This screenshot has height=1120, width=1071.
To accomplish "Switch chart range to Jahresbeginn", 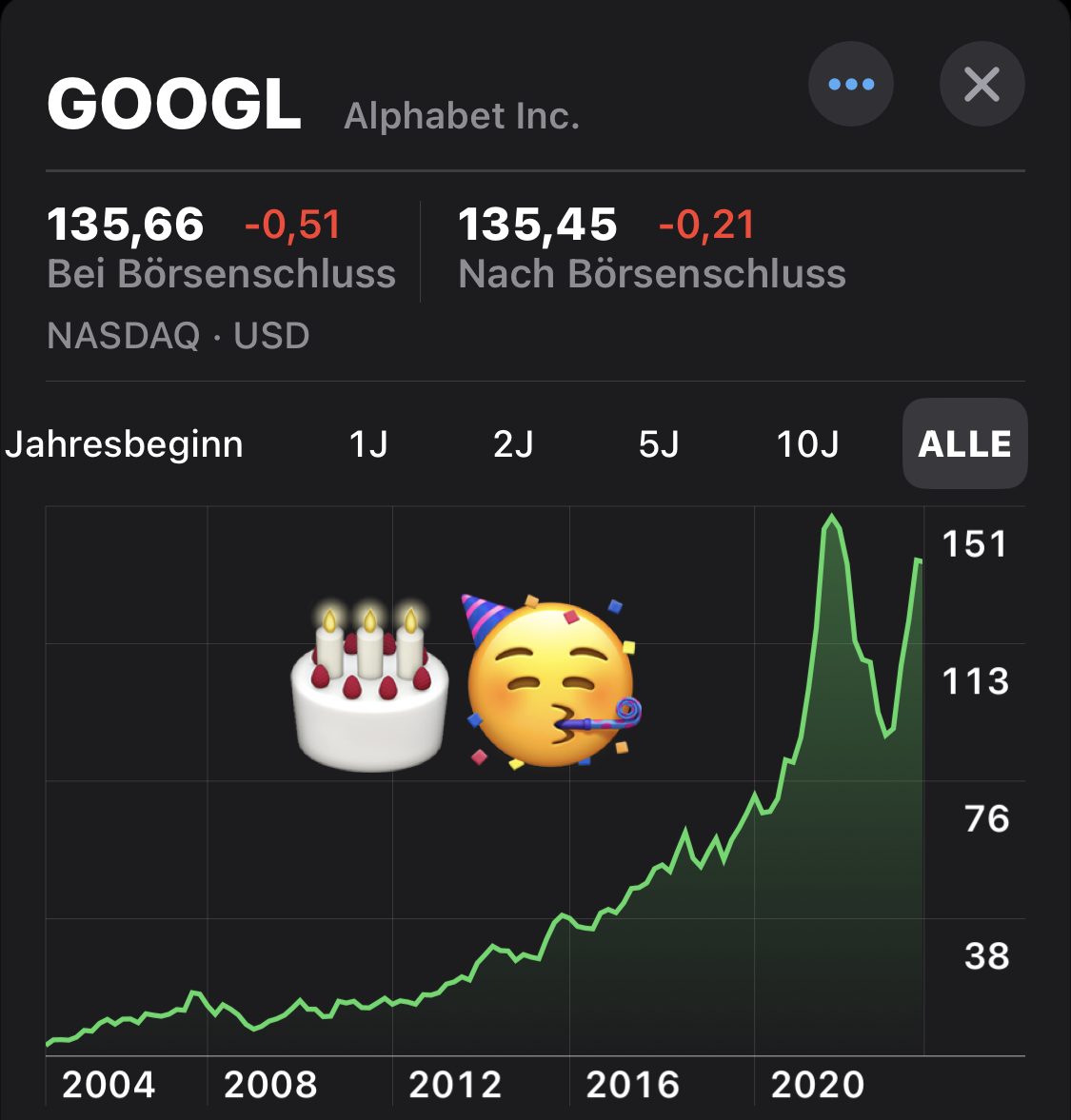I will pos(125,444).
